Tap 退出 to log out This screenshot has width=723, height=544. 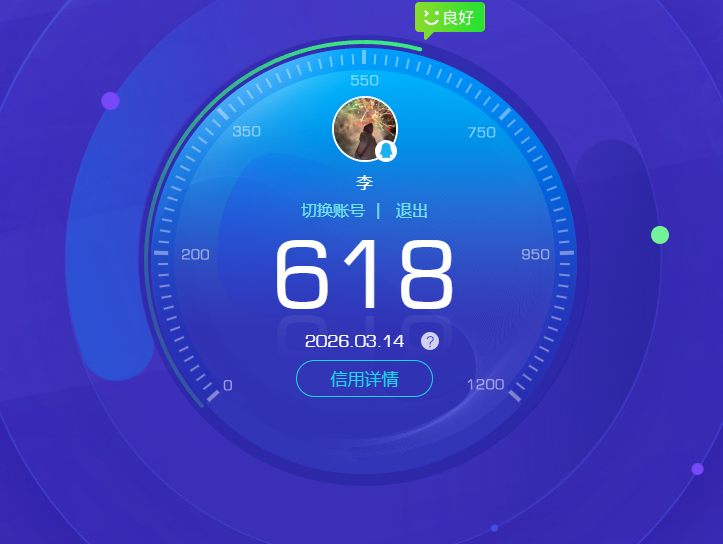click(x=412, y=211)
